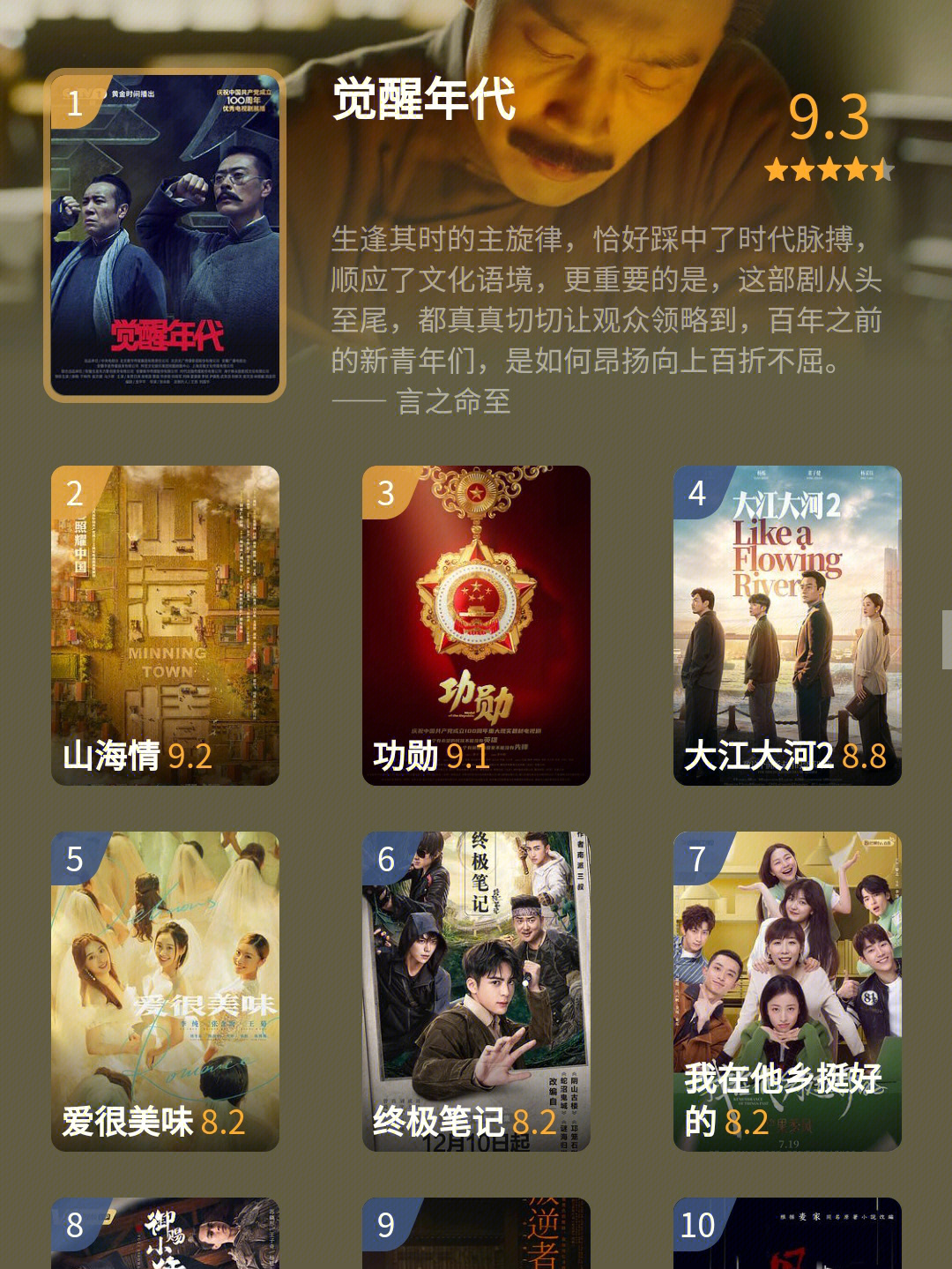Open the eighth-ranked drama card
Image resolution: width=952 pixels, height=1269 pixels.
click(x=165, y=1235)
